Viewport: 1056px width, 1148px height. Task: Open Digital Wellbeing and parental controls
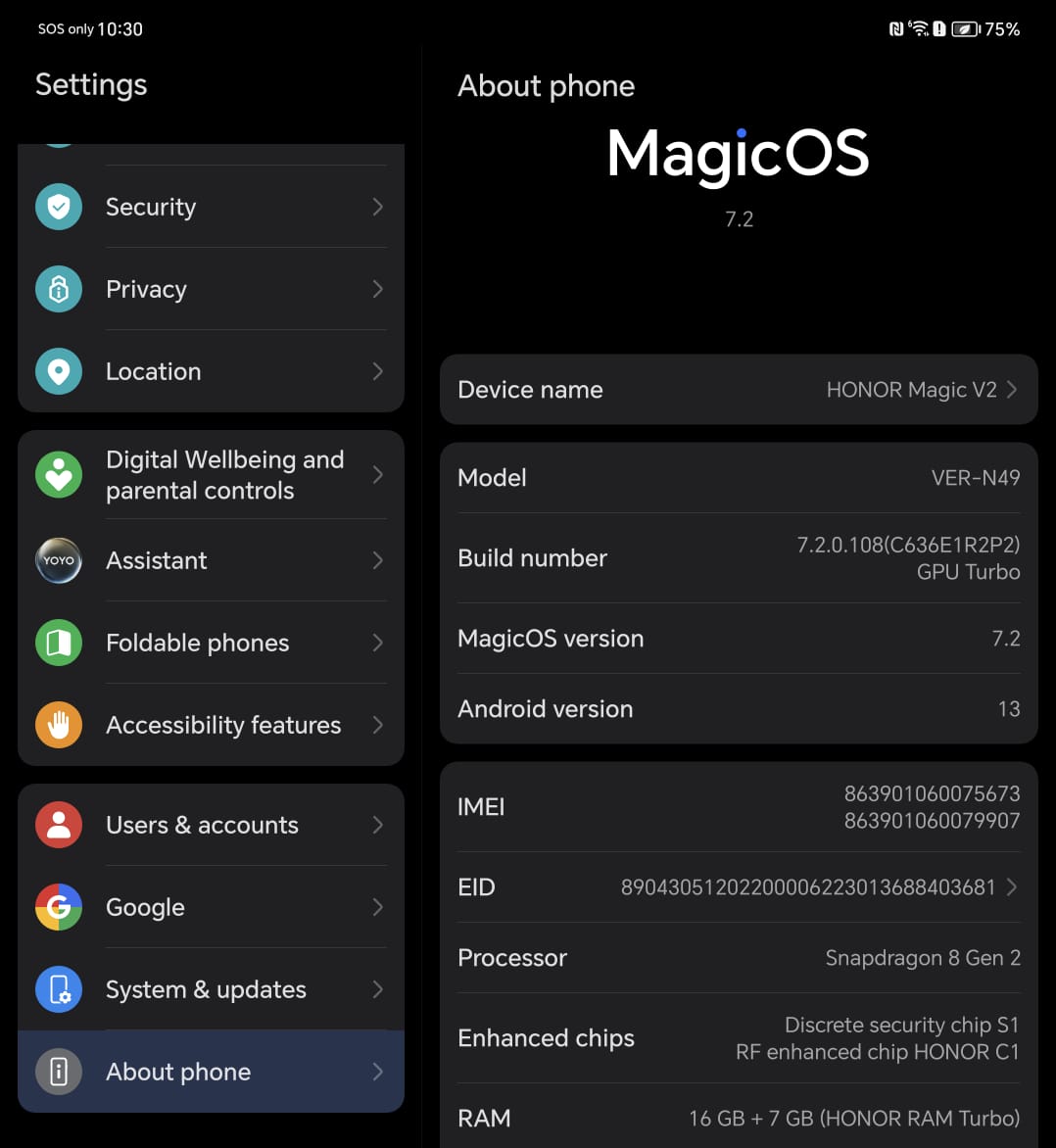tap(211, 475)
